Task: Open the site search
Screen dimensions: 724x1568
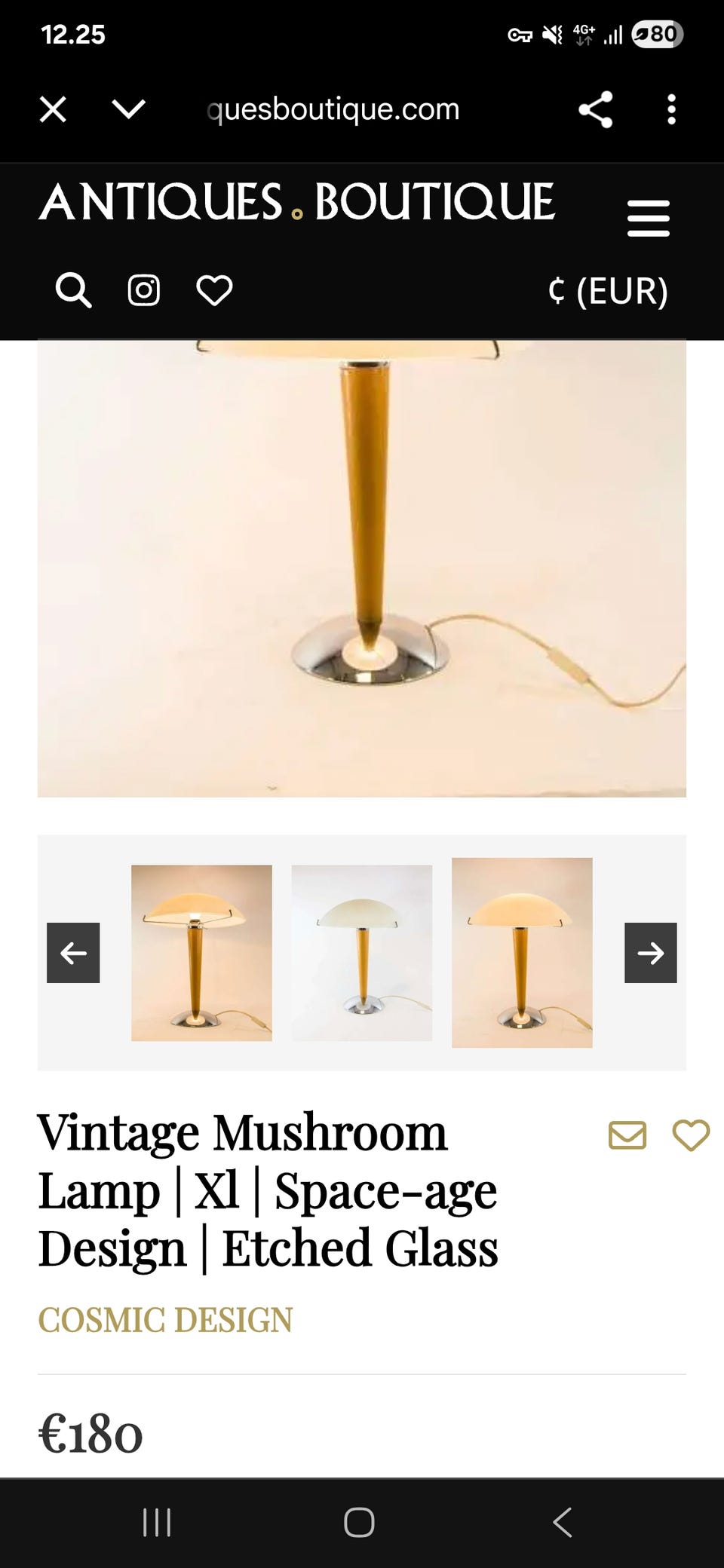Action: tap(73, 290)
